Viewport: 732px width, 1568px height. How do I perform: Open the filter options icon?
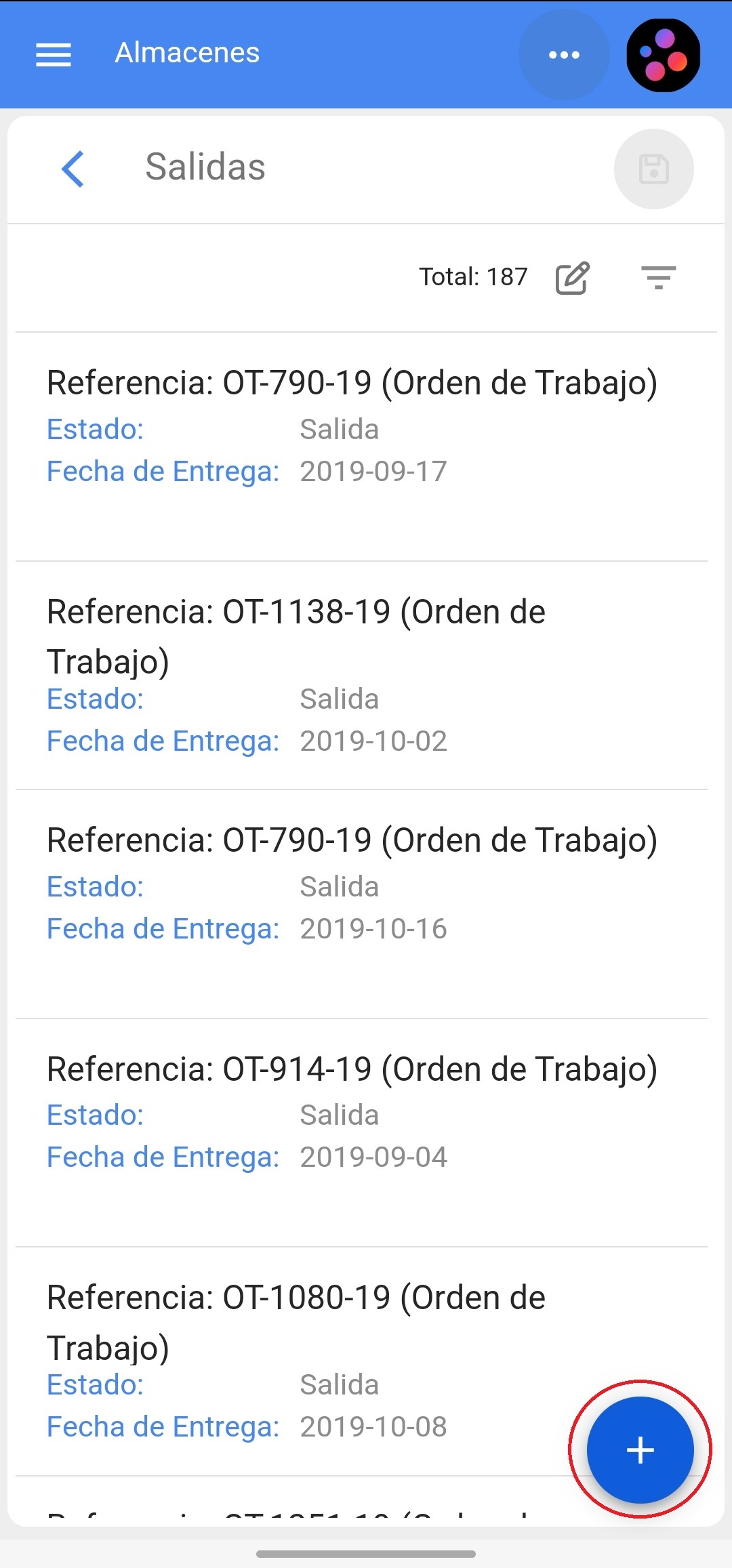[658, 278]
